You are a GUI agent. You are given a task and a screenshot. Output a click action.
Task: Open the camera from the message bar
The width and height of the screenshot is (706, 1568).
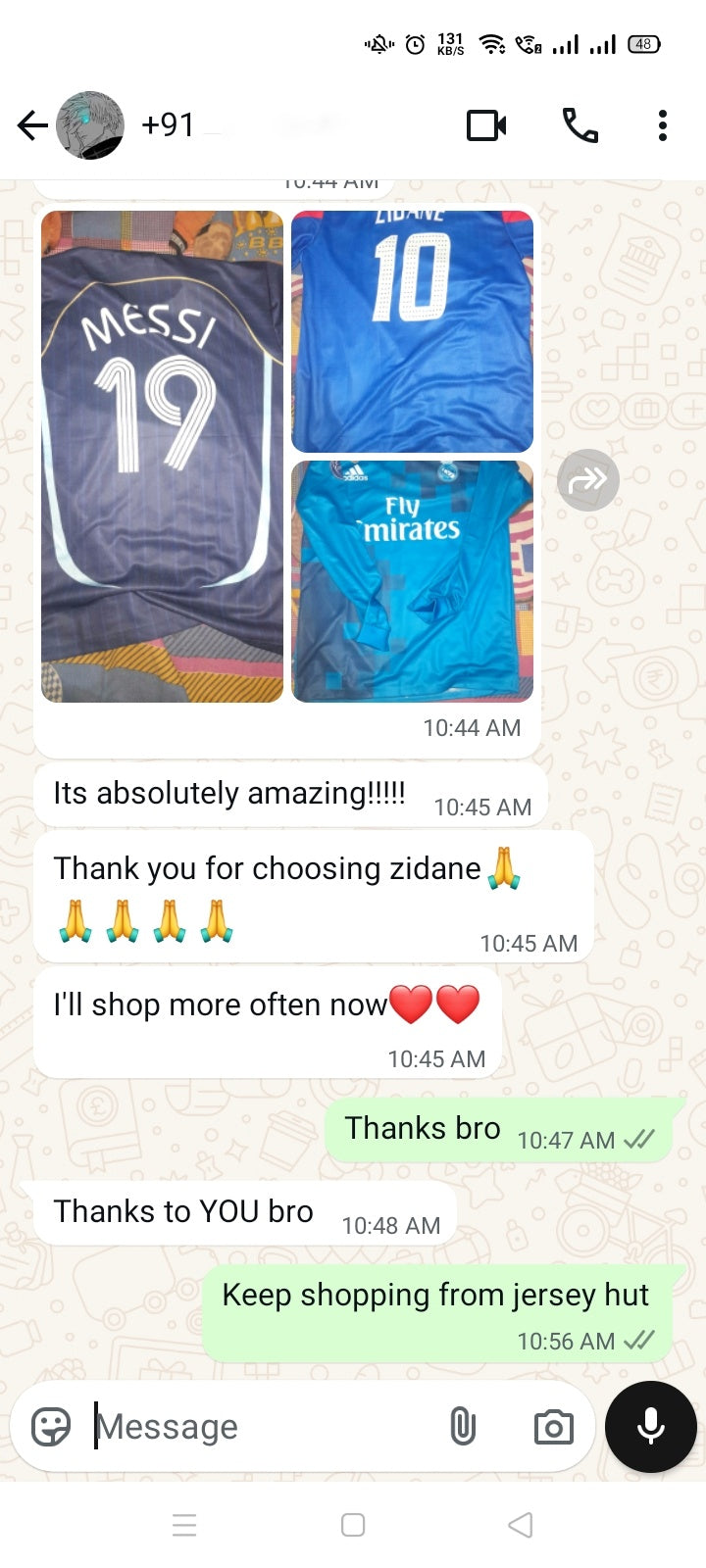553,1427
